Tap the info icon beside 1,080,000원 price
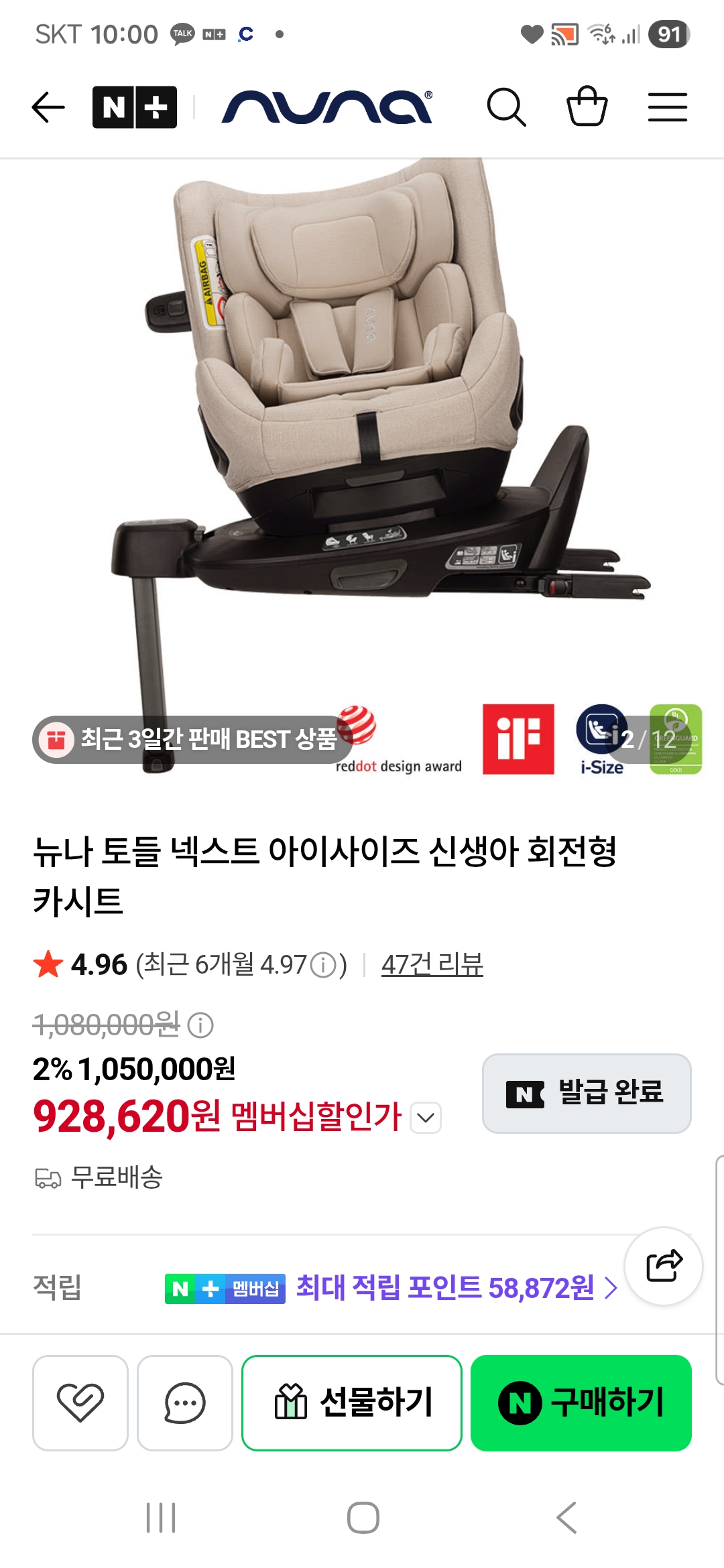This screenshot has width=724, height=1568. (200, 1025)
